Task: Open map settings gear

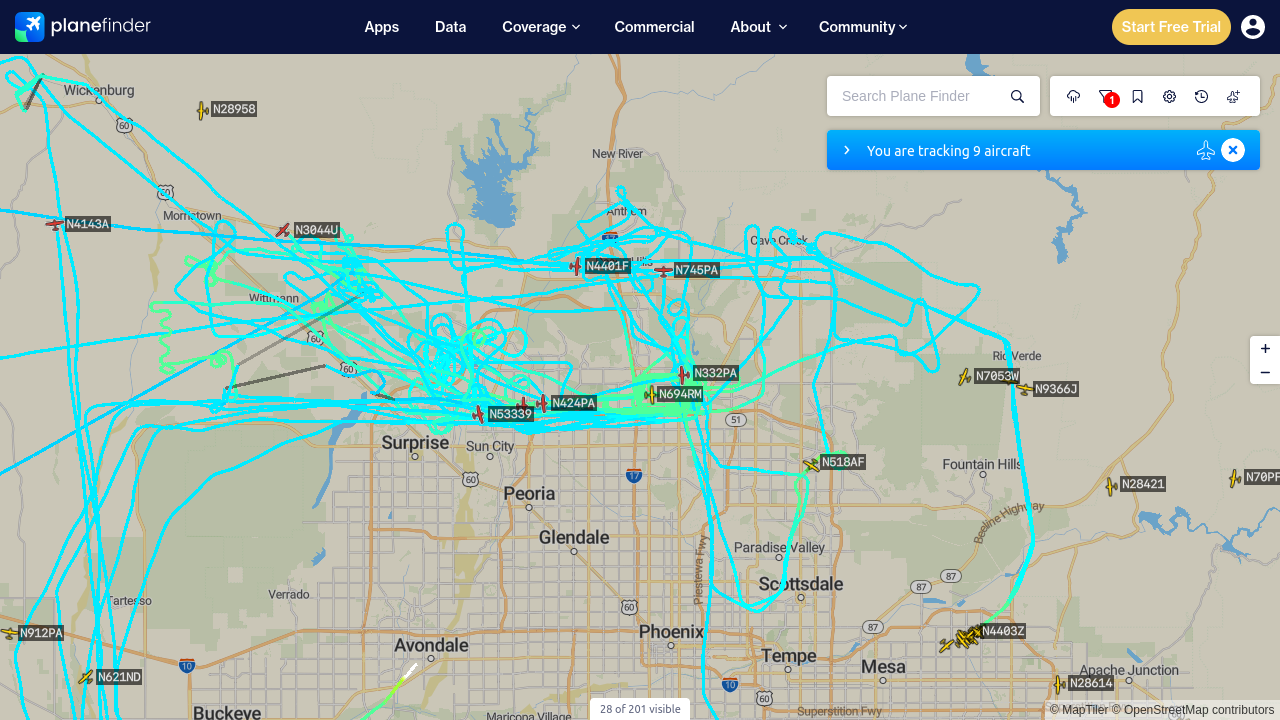Action: pos(1170,96)
